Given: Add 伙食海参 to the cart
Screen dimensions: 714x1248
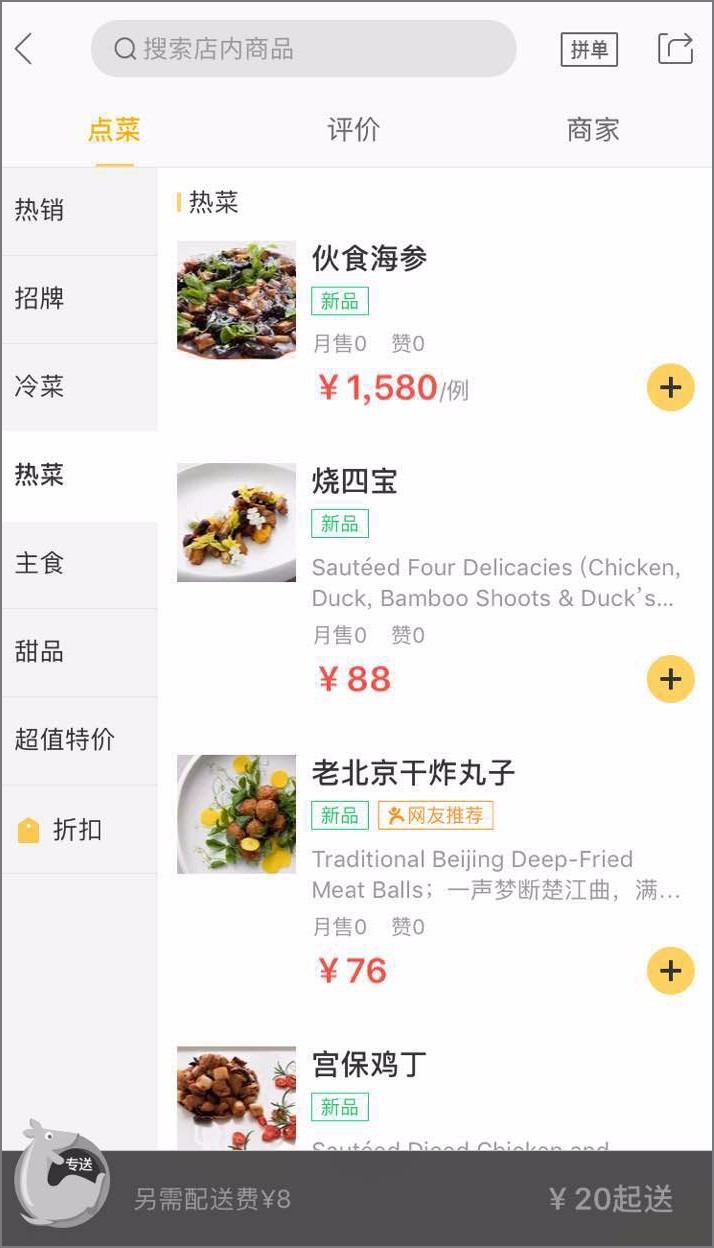Looking at the screenshot, I should coord(670,387).
